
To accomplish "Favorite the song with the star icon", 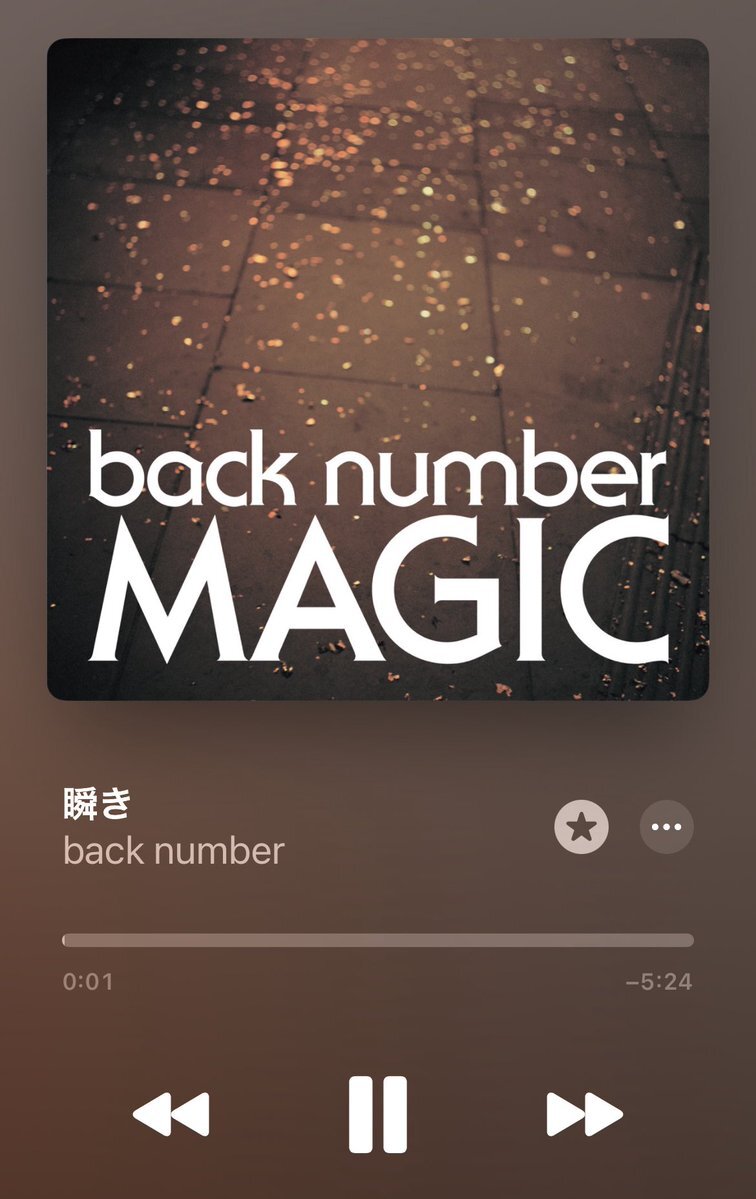I will [x=581, y=827].
